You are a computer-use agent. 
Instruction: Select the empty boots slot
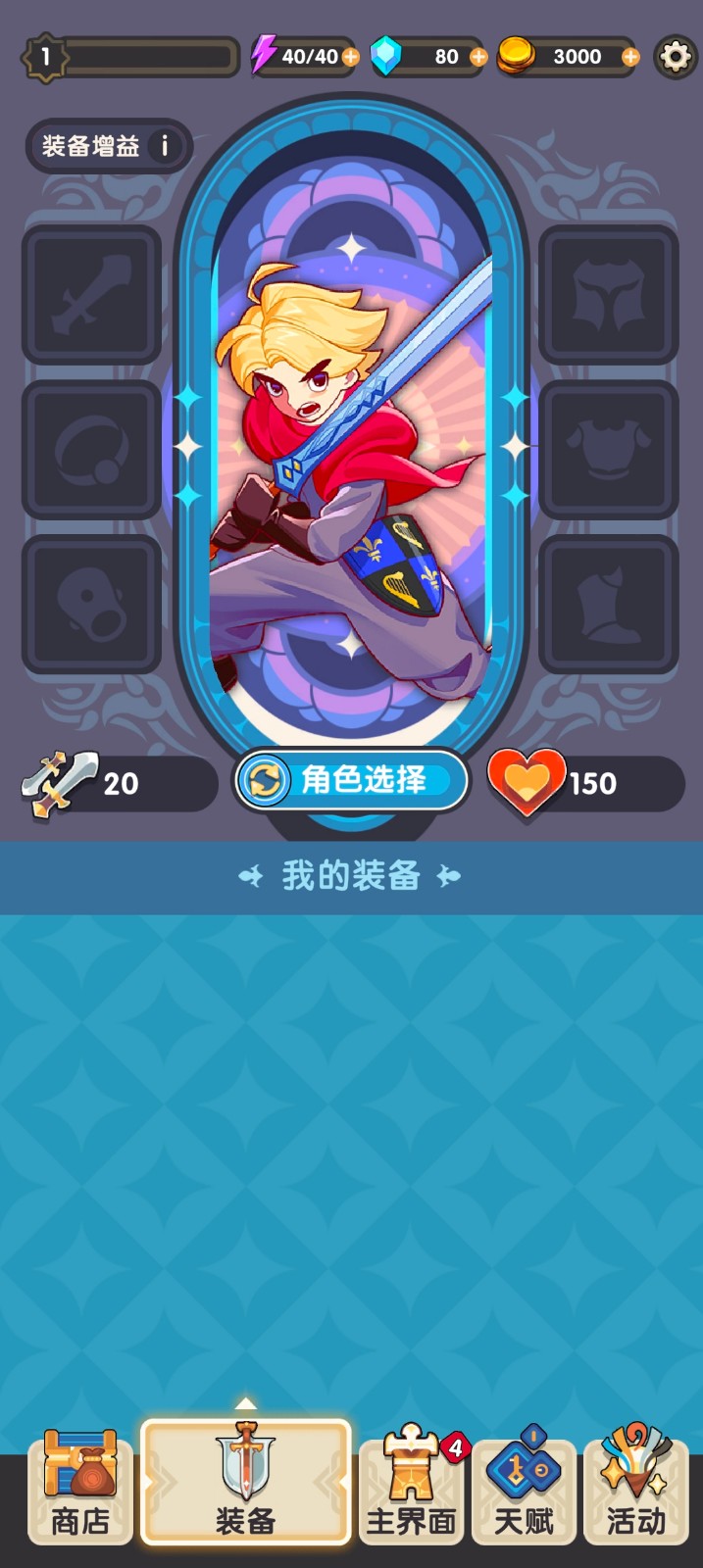point(609,605)
